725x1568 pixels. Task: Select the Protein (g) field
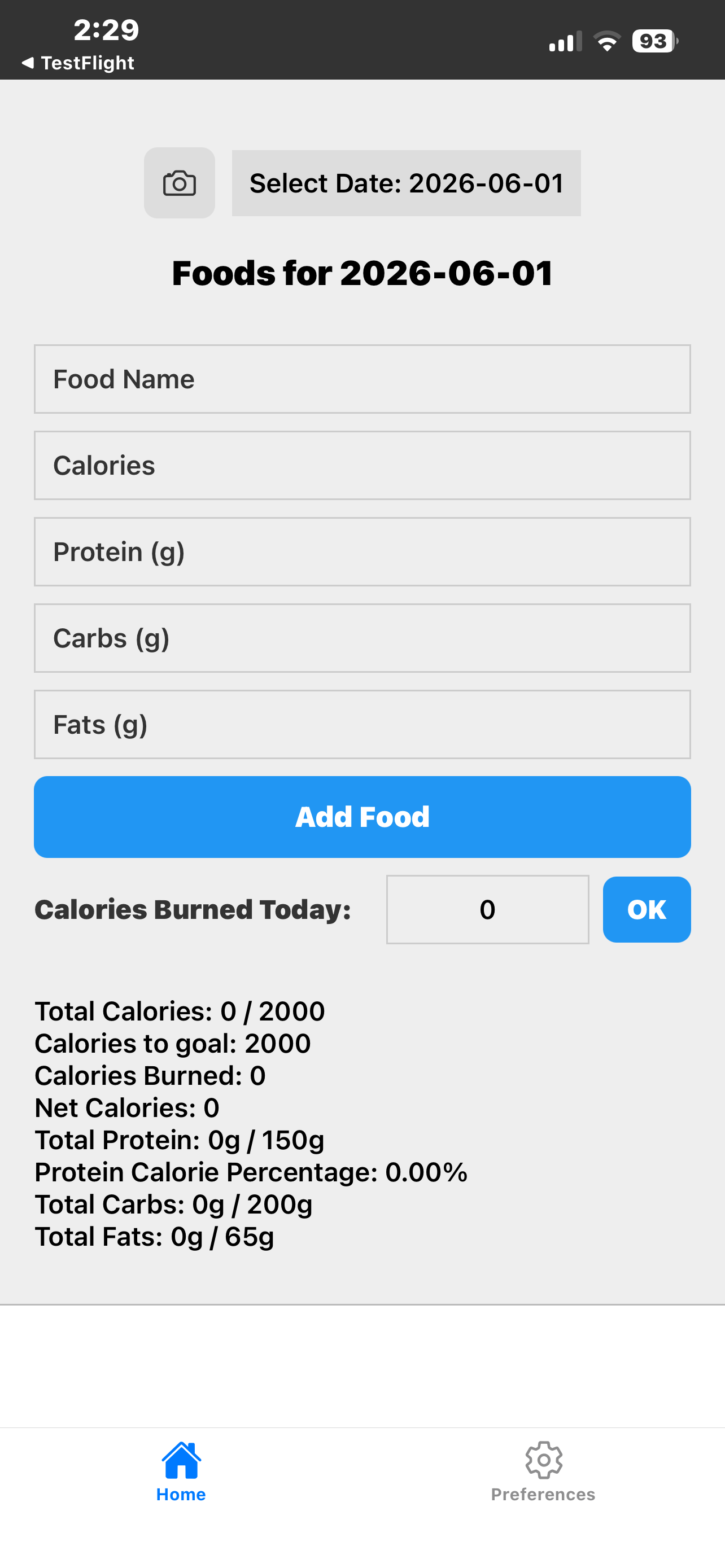362,552
